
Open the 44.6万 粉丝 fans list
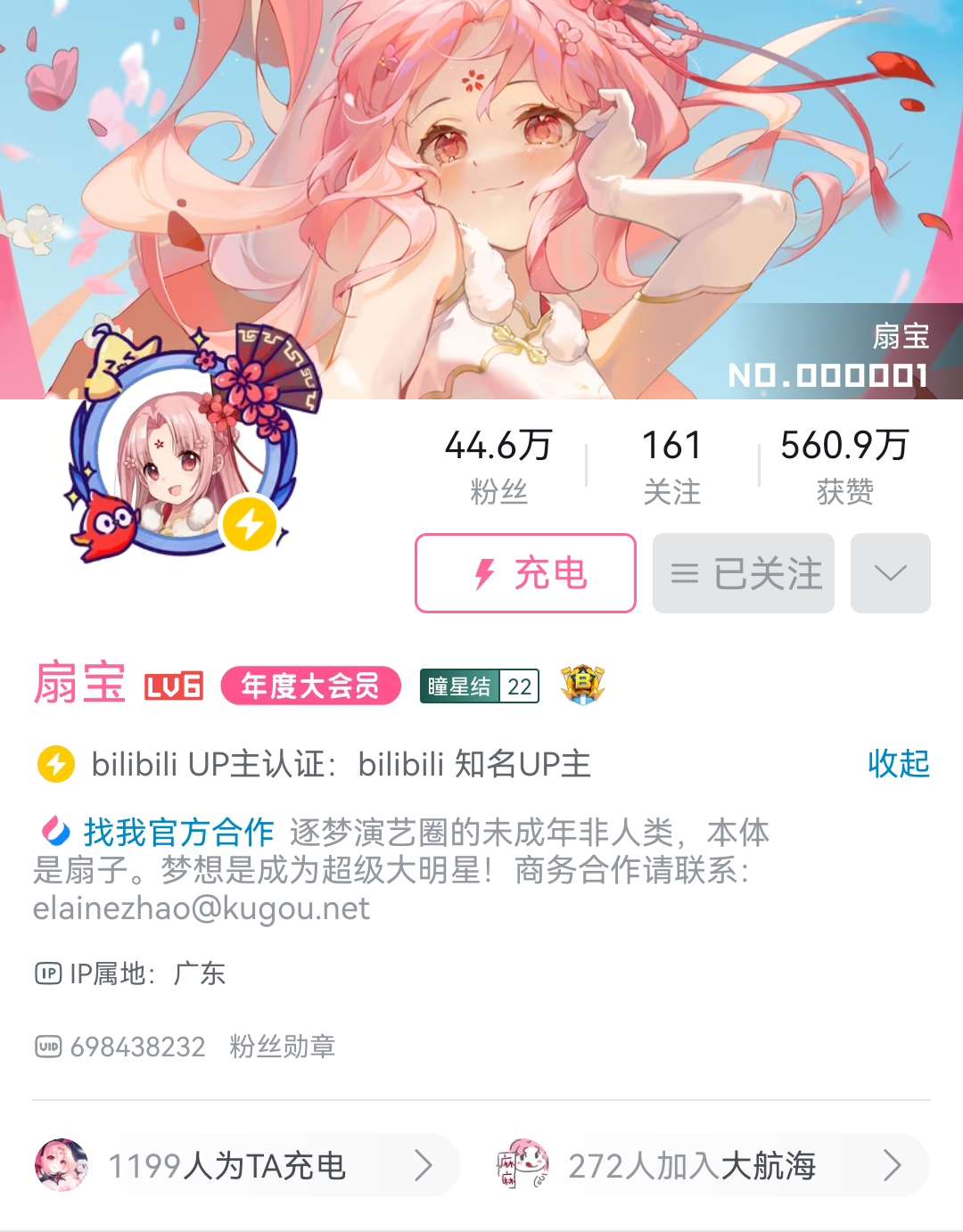point(498,465)
